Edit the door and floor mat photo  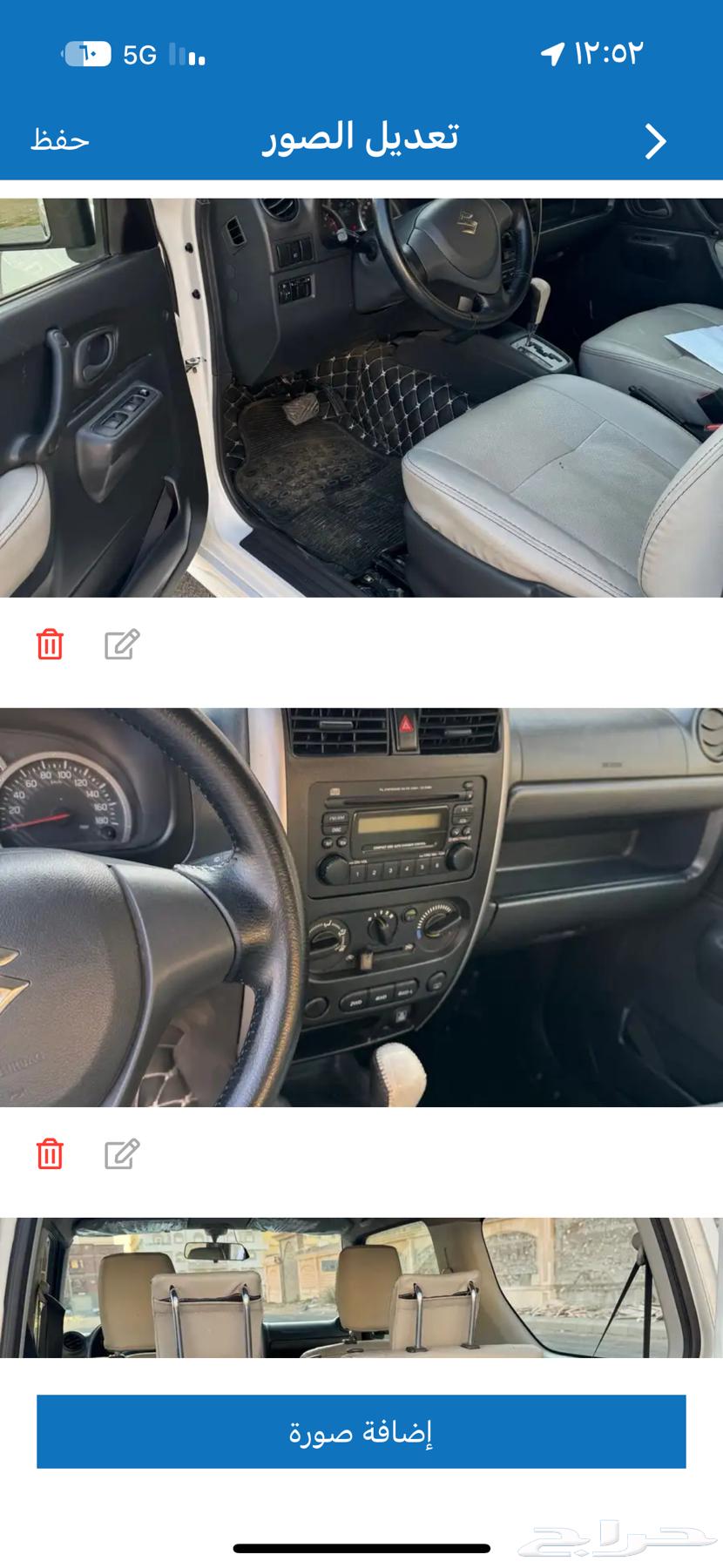pyautogui.click(x=122, y=645)
